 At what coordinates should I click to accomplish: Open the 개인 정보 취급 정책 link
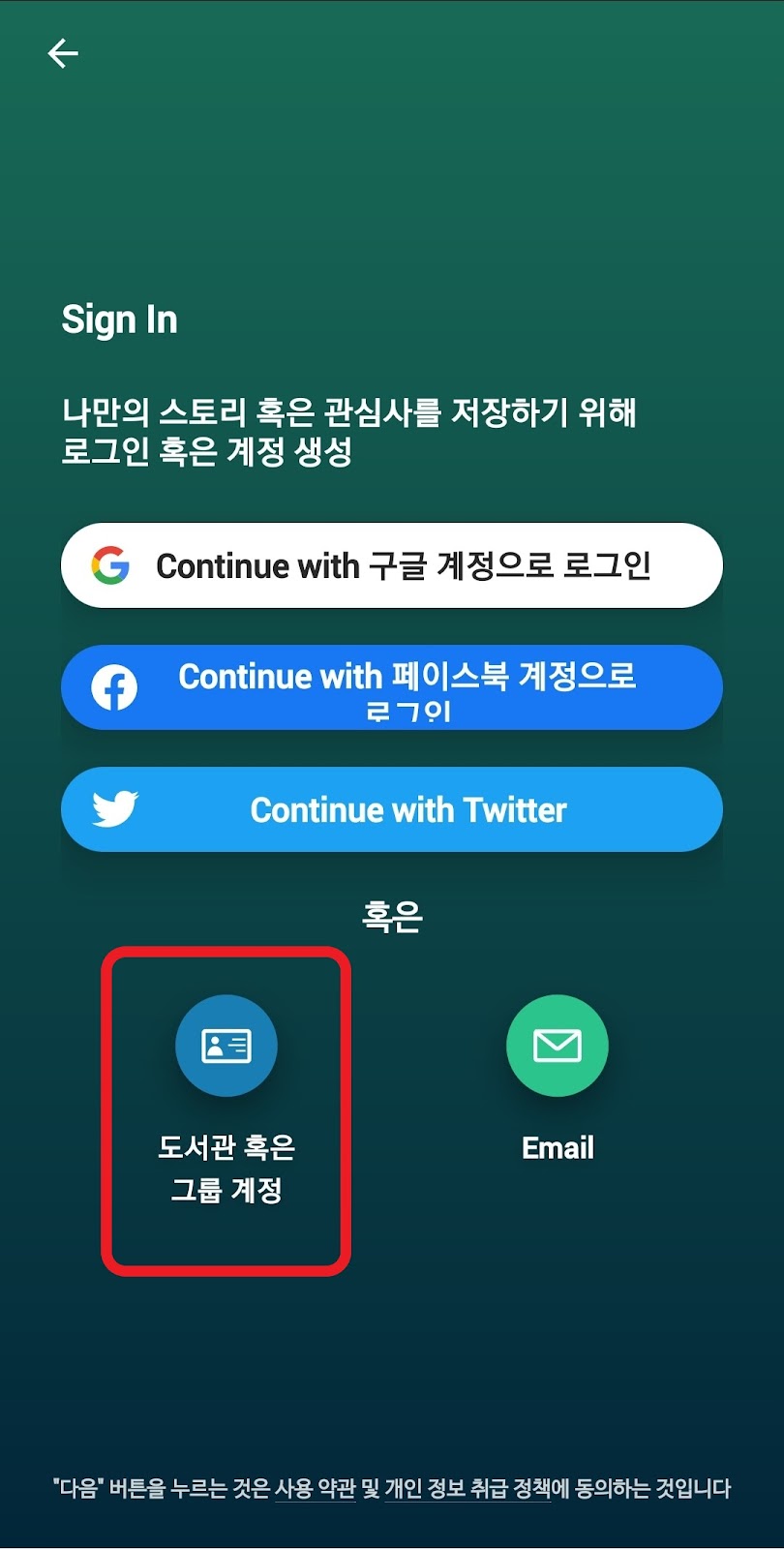467,1489
